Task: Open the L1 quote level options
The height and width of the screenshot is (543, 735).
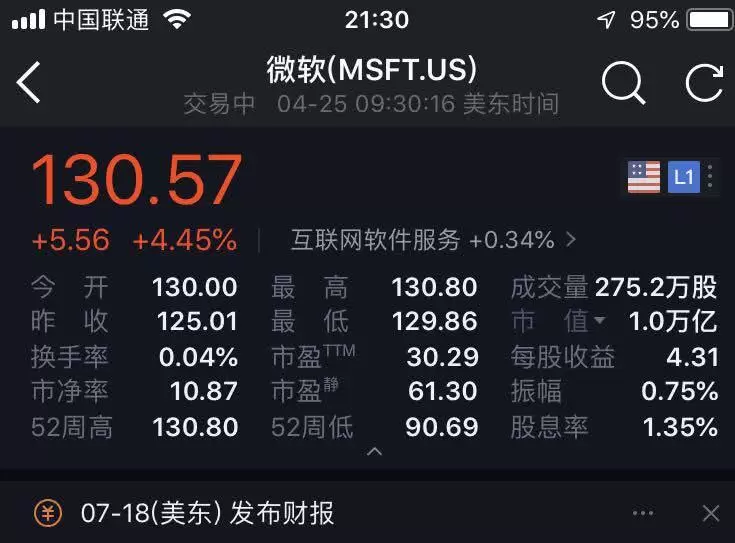Action: click(x=685, y=177)
